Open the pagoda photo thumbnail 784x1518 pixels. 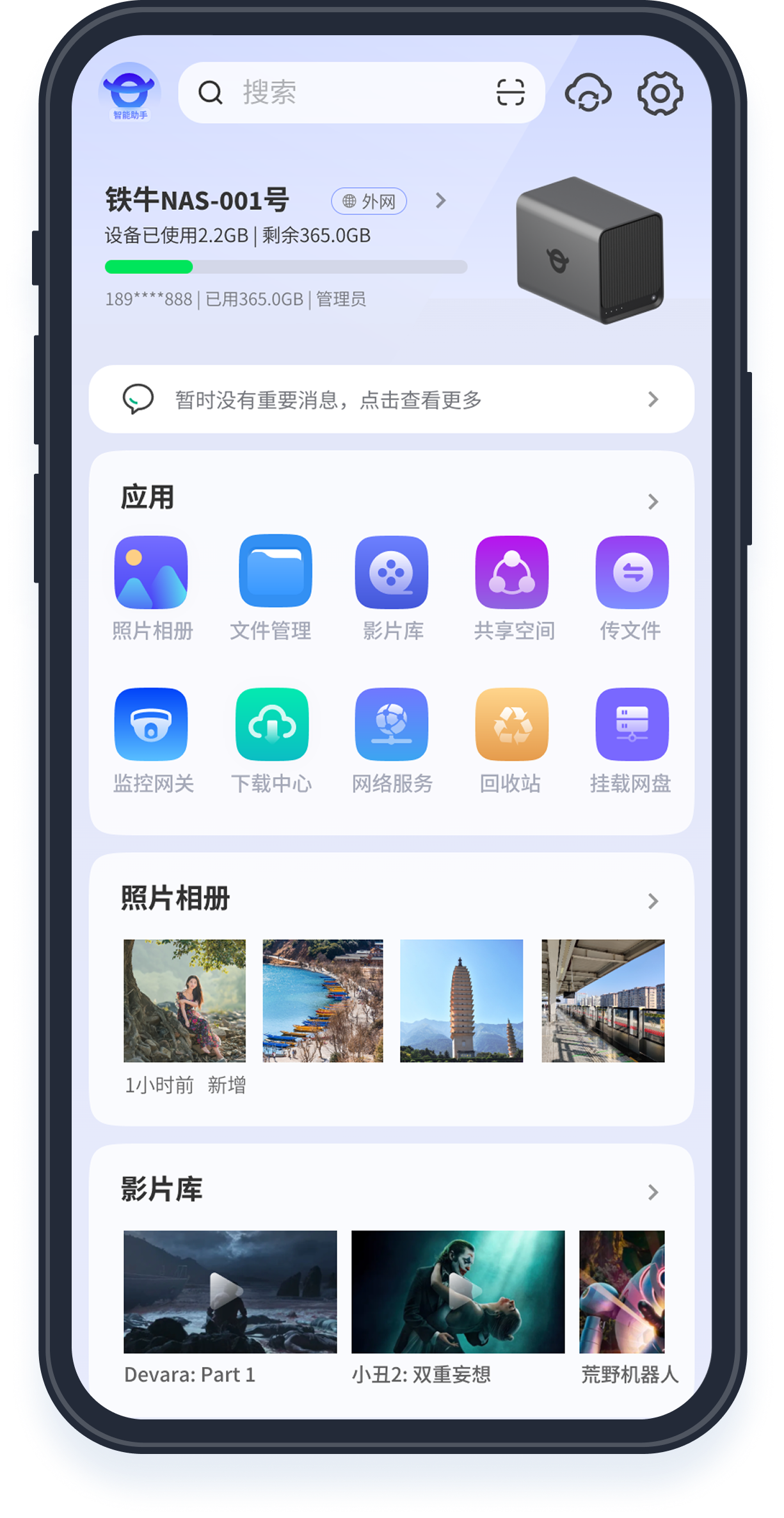click(461, 1000)
